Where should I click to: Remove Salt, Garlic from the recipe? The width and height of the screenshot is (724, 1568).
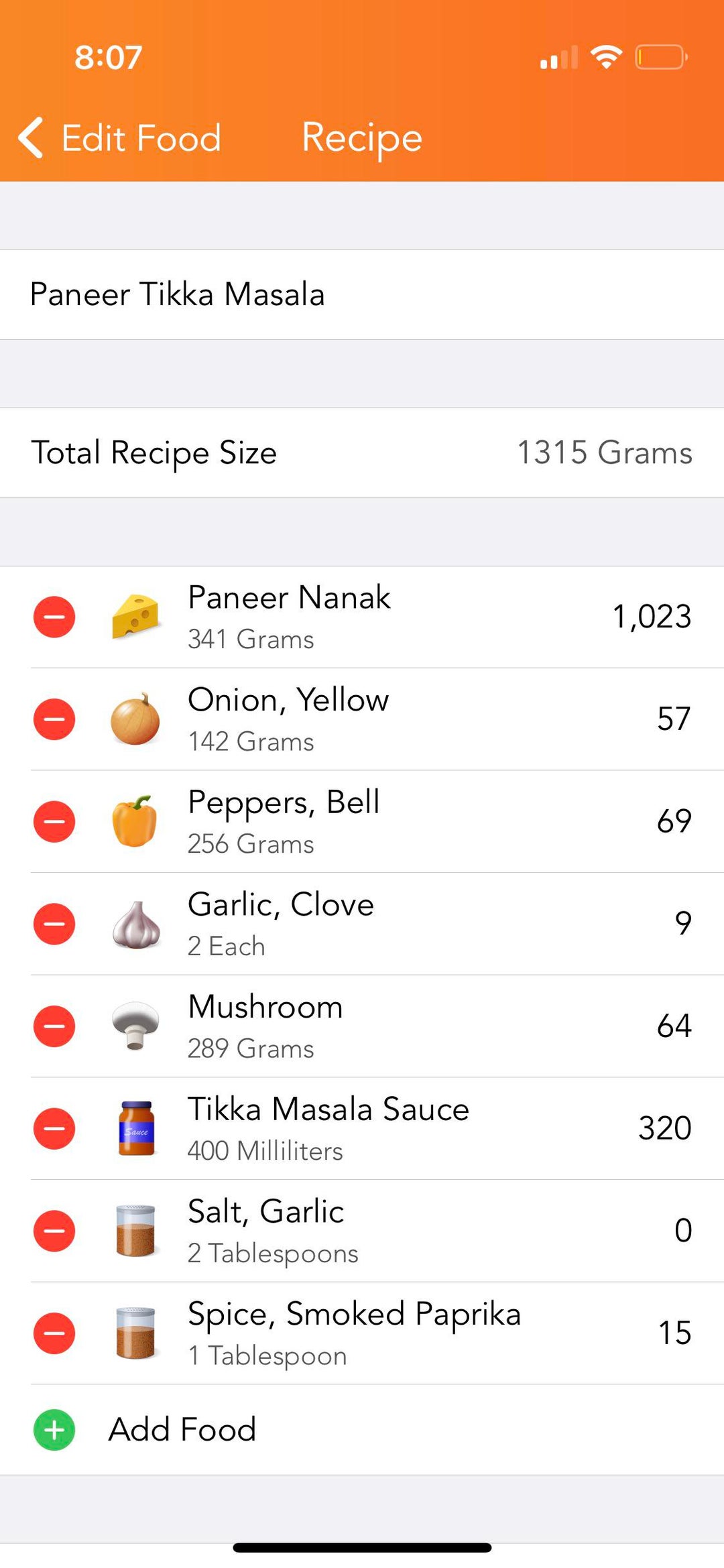pyautogui.click(x=54, y=1231)
